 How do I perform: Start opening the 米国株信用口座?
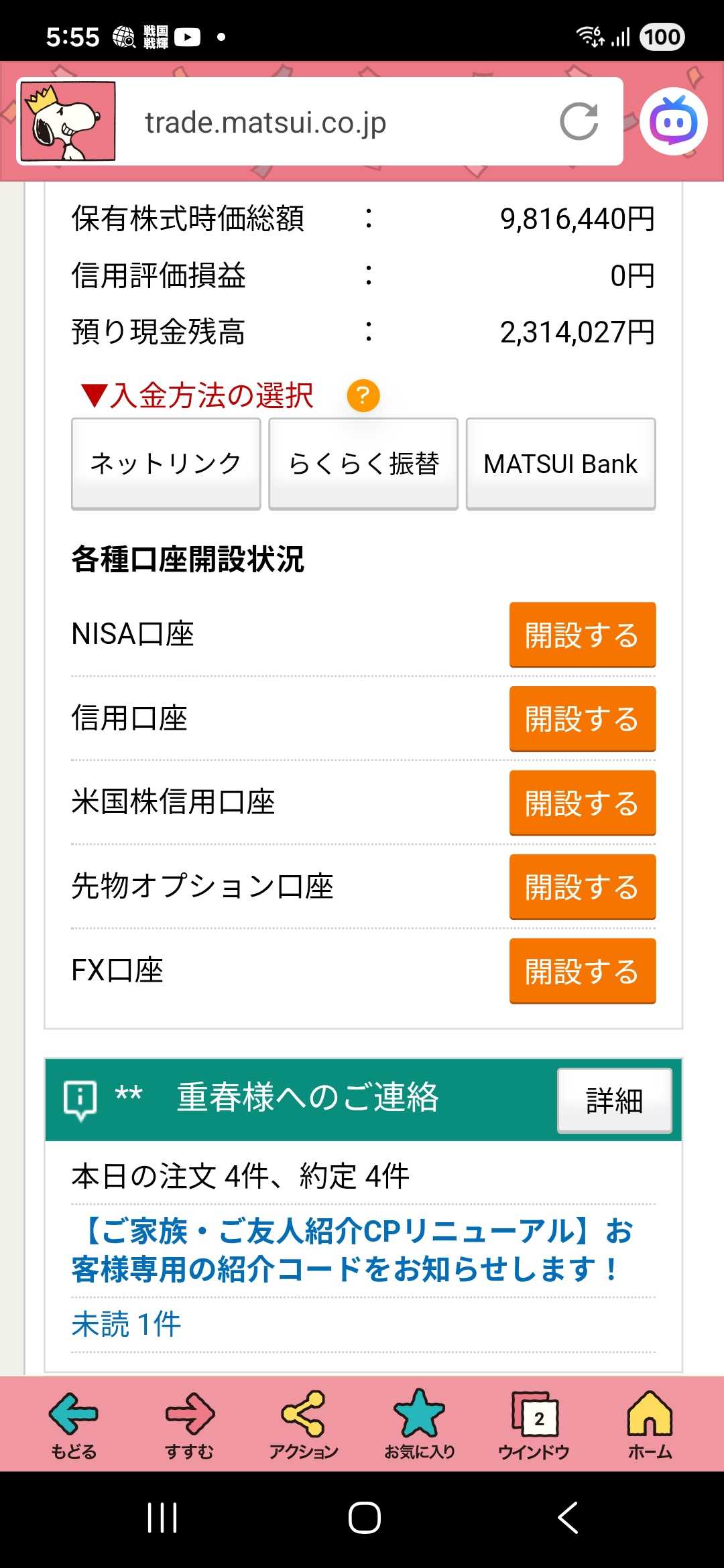(582, 803)
